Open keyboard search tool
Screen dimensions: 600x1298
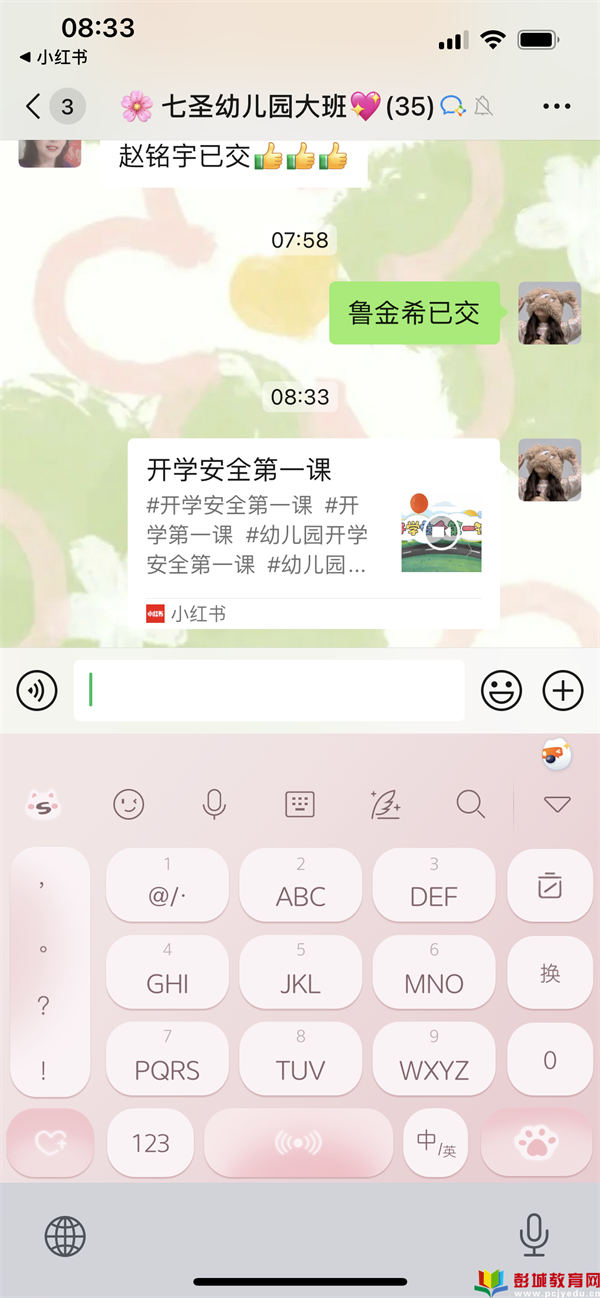(x=470, y=803)
